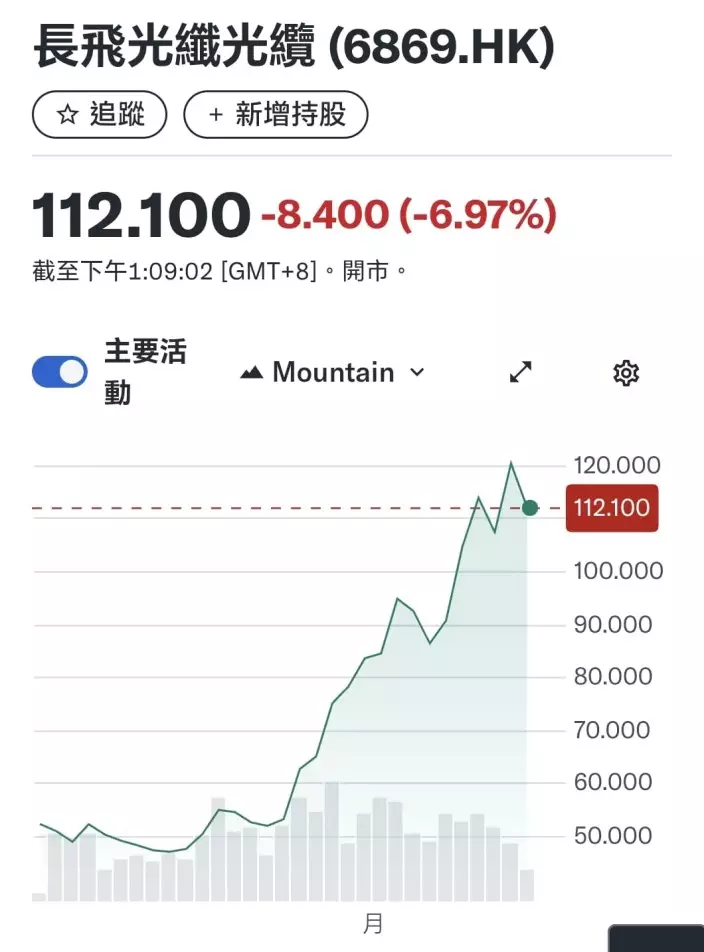Toggle the 主要活動 switch off
The width and height of the screenshot is (704, 952).
click(x=60, y=372)
